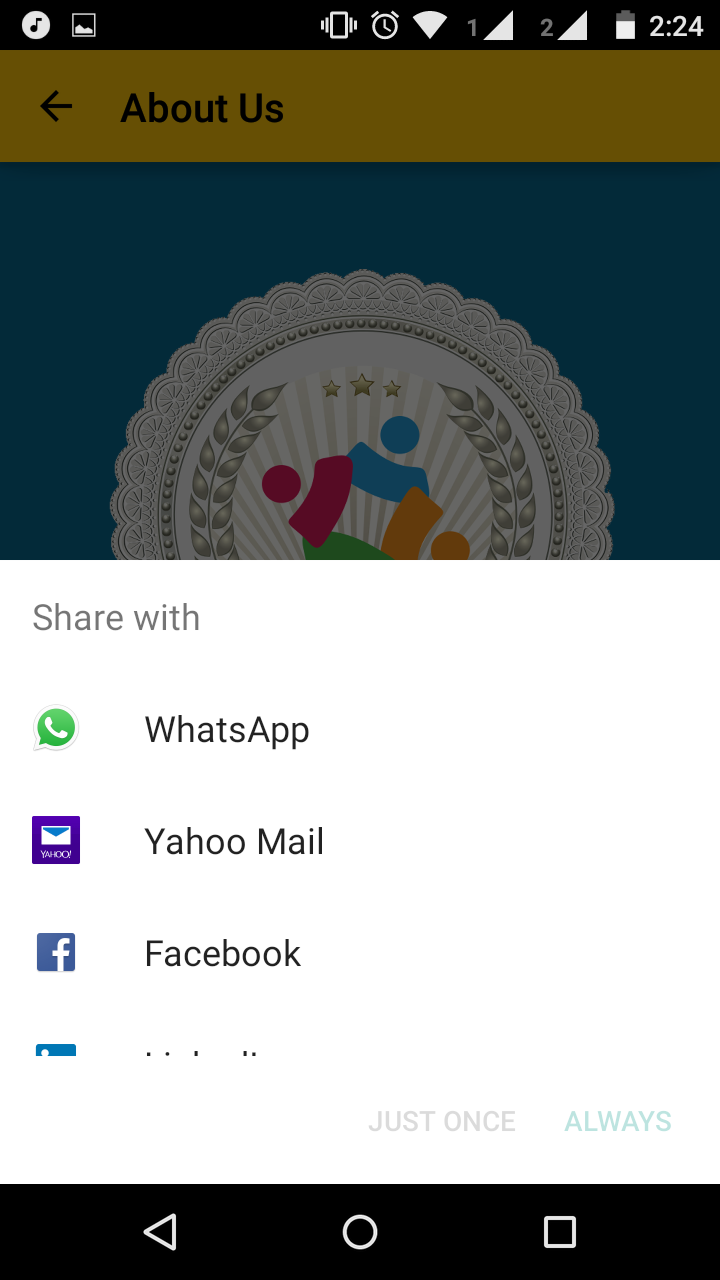Open the recent apps view
The width and height of the screenshot is (720, 1280).
(x=560, y=1232)
